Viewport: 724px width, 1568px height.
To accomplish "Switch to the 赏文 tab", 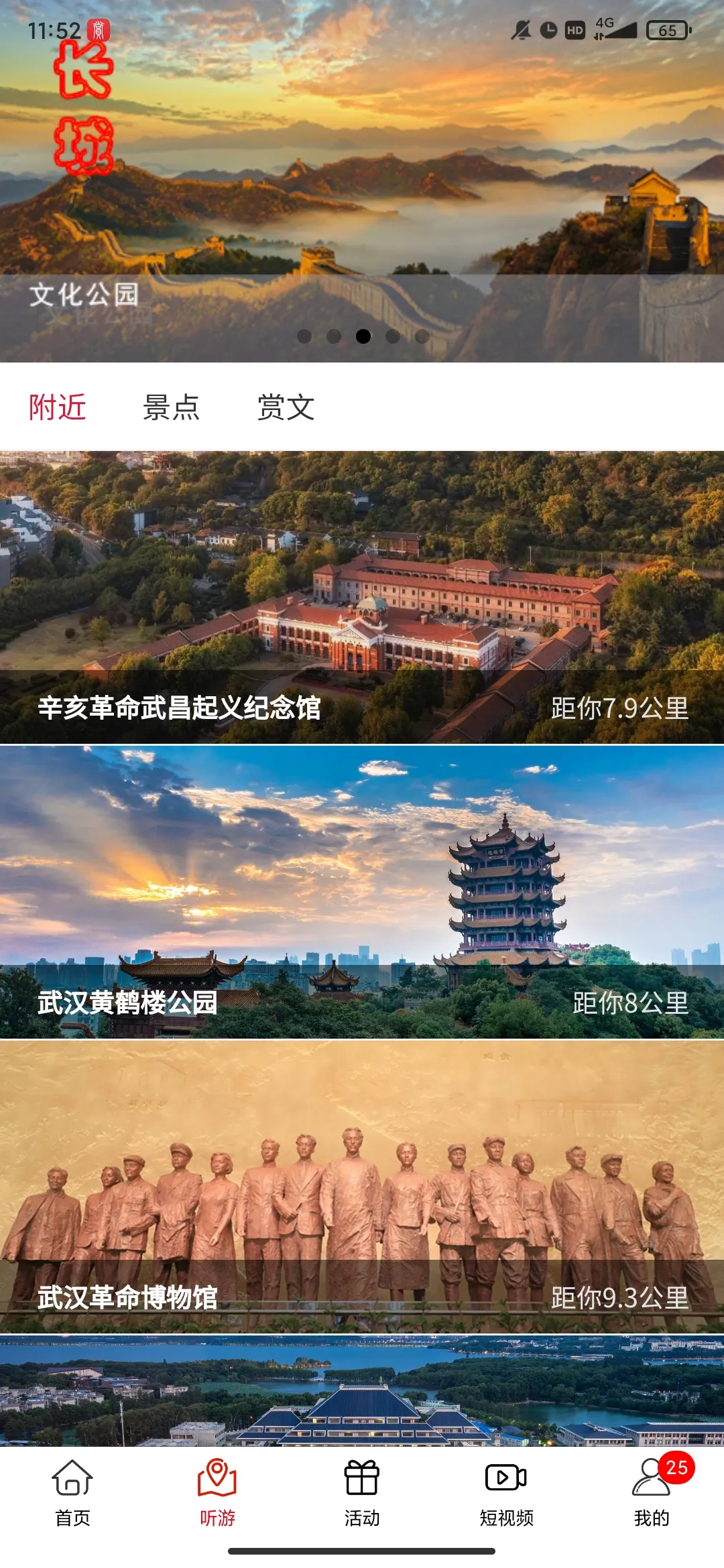I will [x=286, y=407].
